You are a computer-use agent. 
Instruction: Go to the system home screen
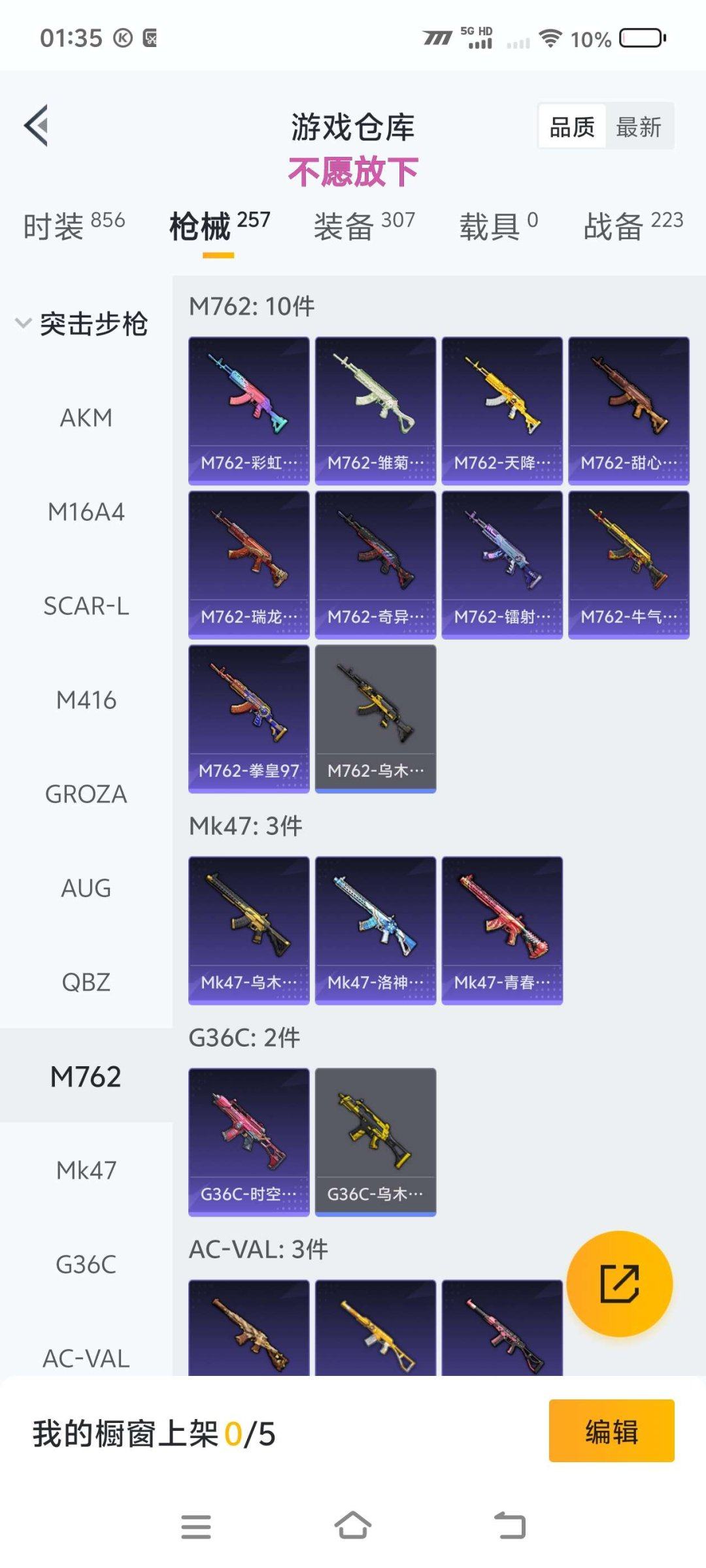353,1526
